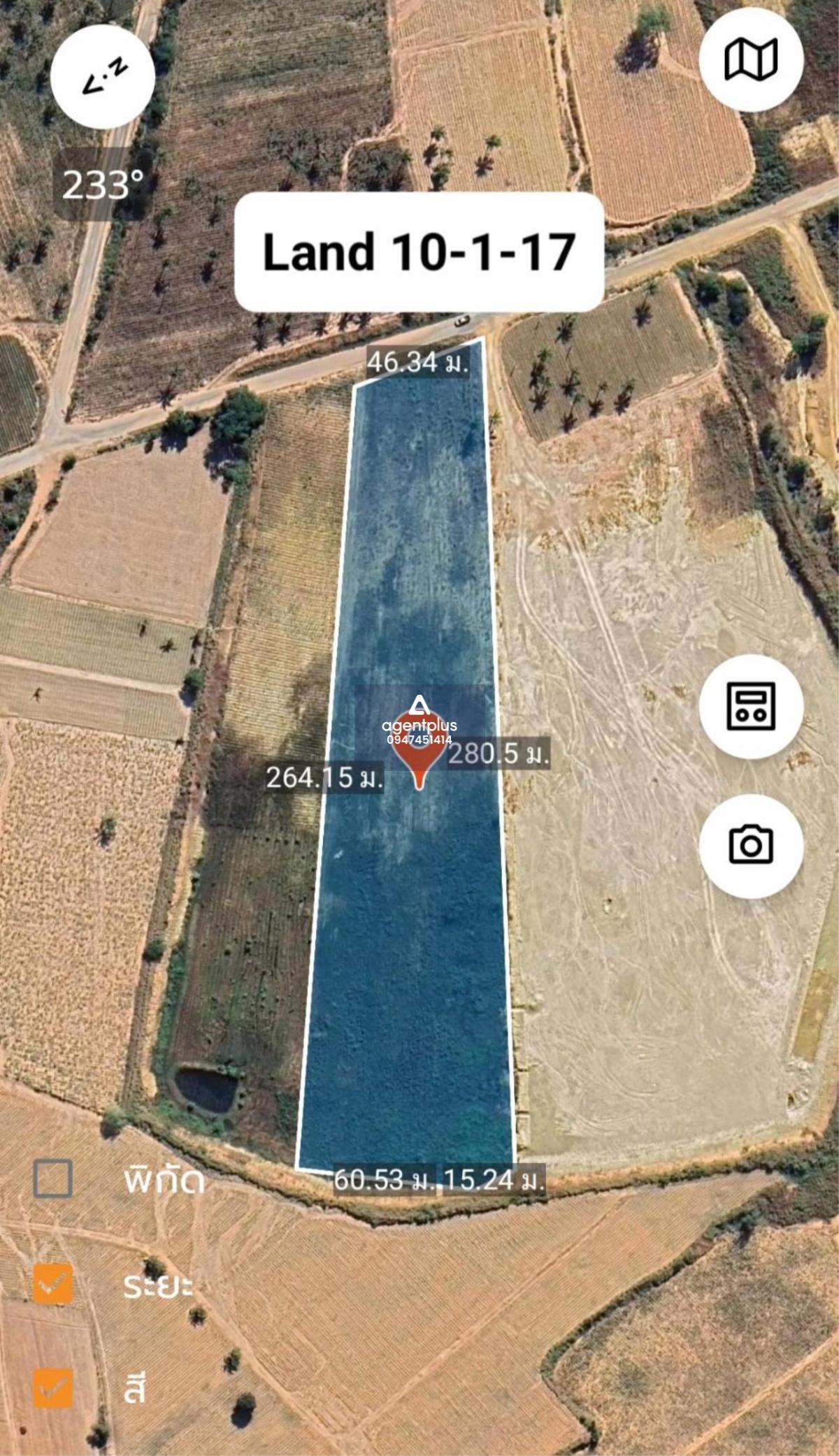839x1456 pixels.
Task: Enable the พิกัด coordinates checkbox
Action: [x=53, y=1179]
